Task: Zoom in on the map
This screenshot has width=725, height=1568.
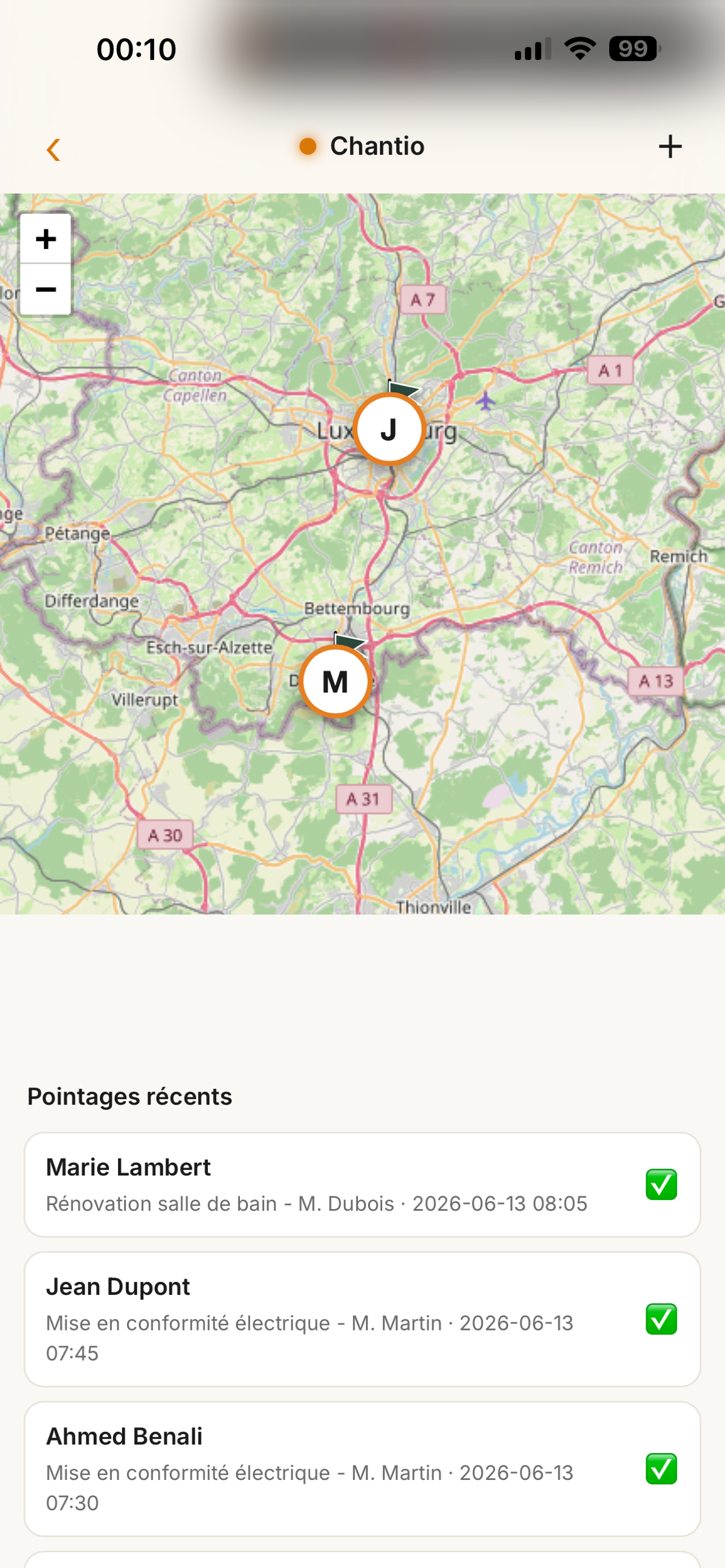Action: click(x=46, y=239)
